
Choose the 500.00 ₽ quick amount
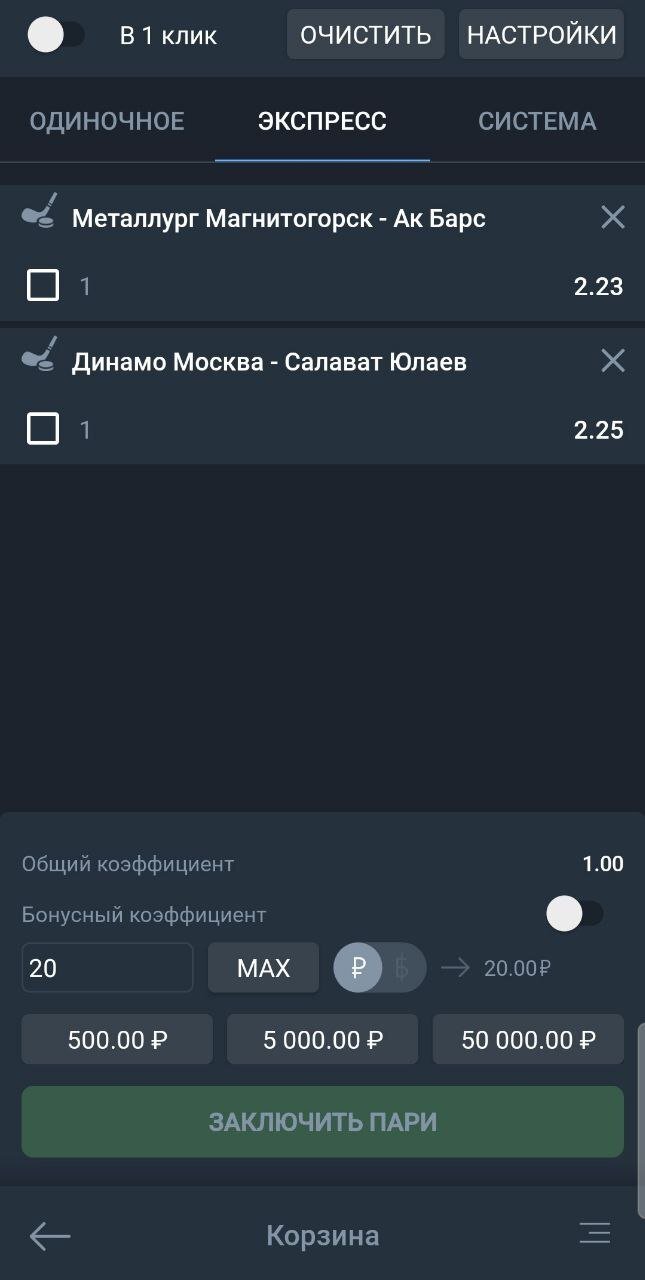(117, 1040)
